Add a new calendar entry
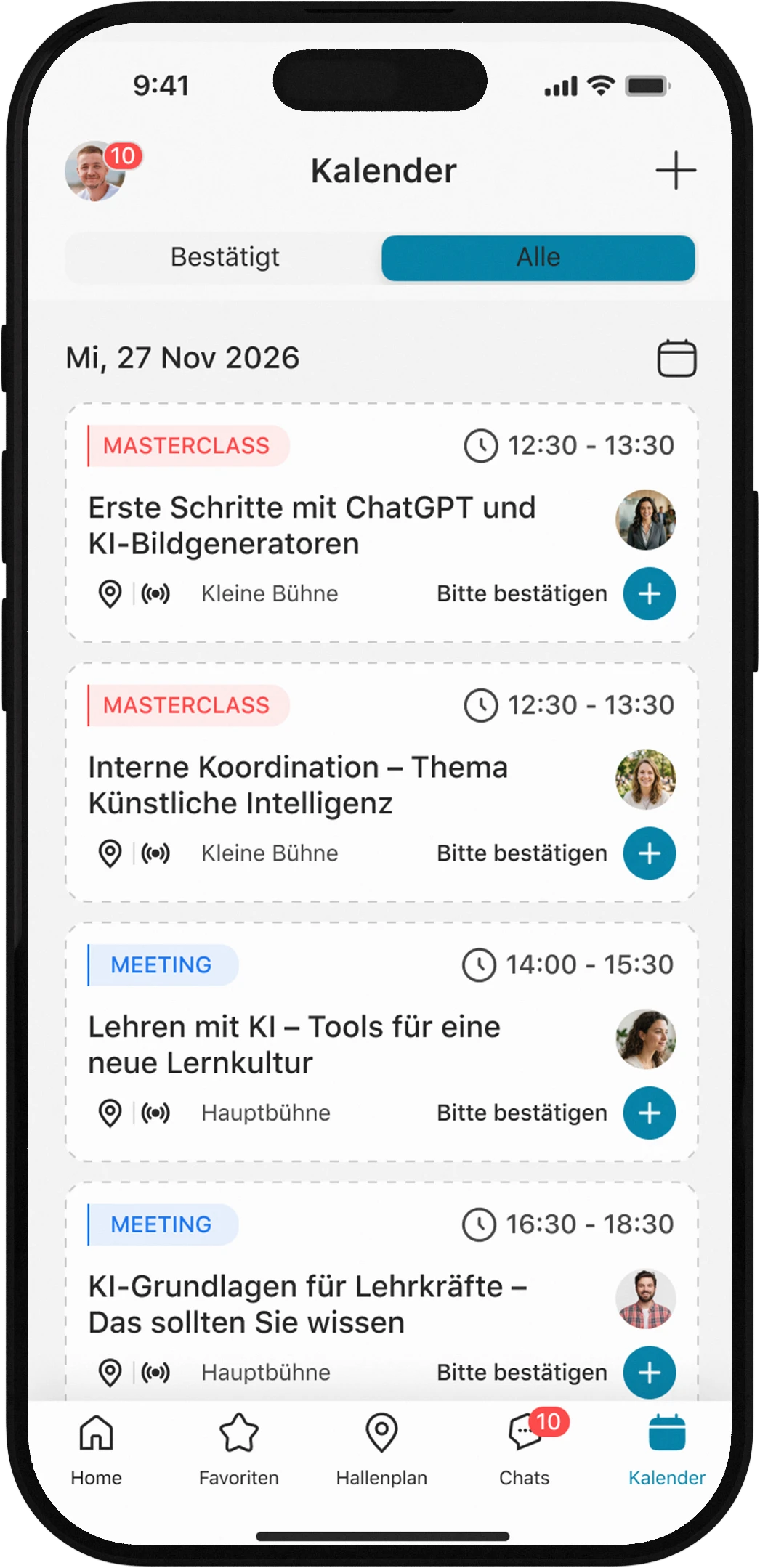 pos(676,171)
